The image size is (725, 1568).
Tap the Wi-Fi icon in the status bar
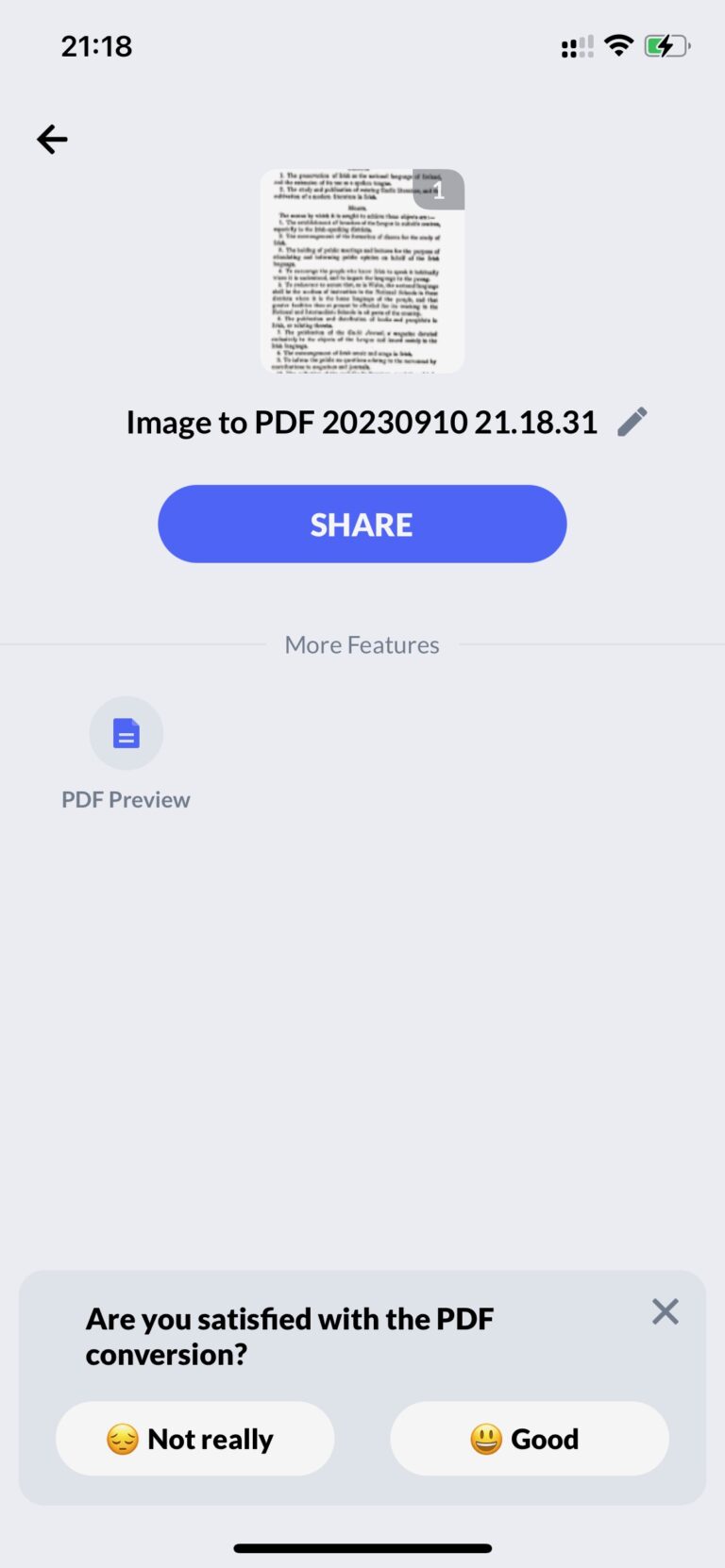(618, 45)
